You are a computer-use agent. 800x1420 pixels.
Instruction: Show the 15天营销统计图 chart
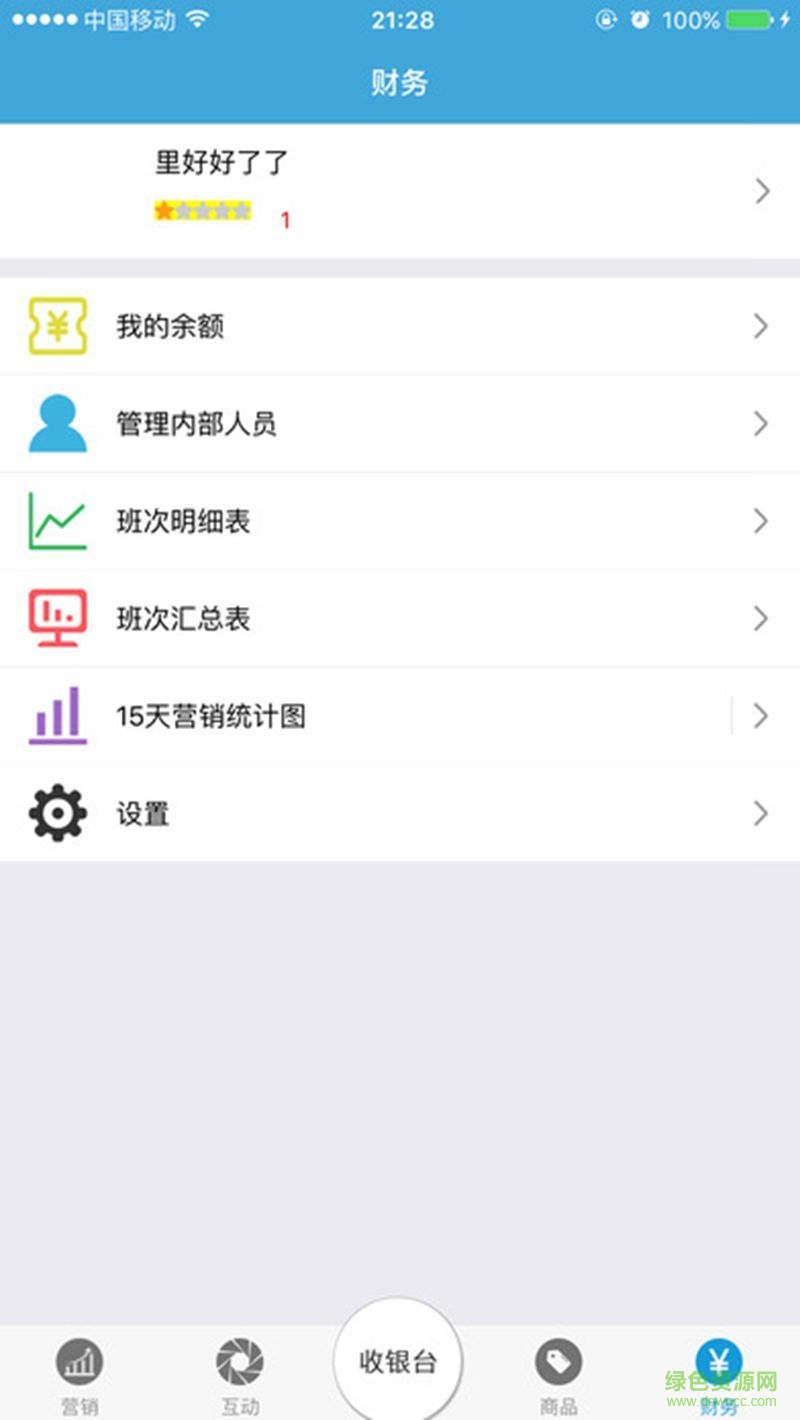point(400,716)
